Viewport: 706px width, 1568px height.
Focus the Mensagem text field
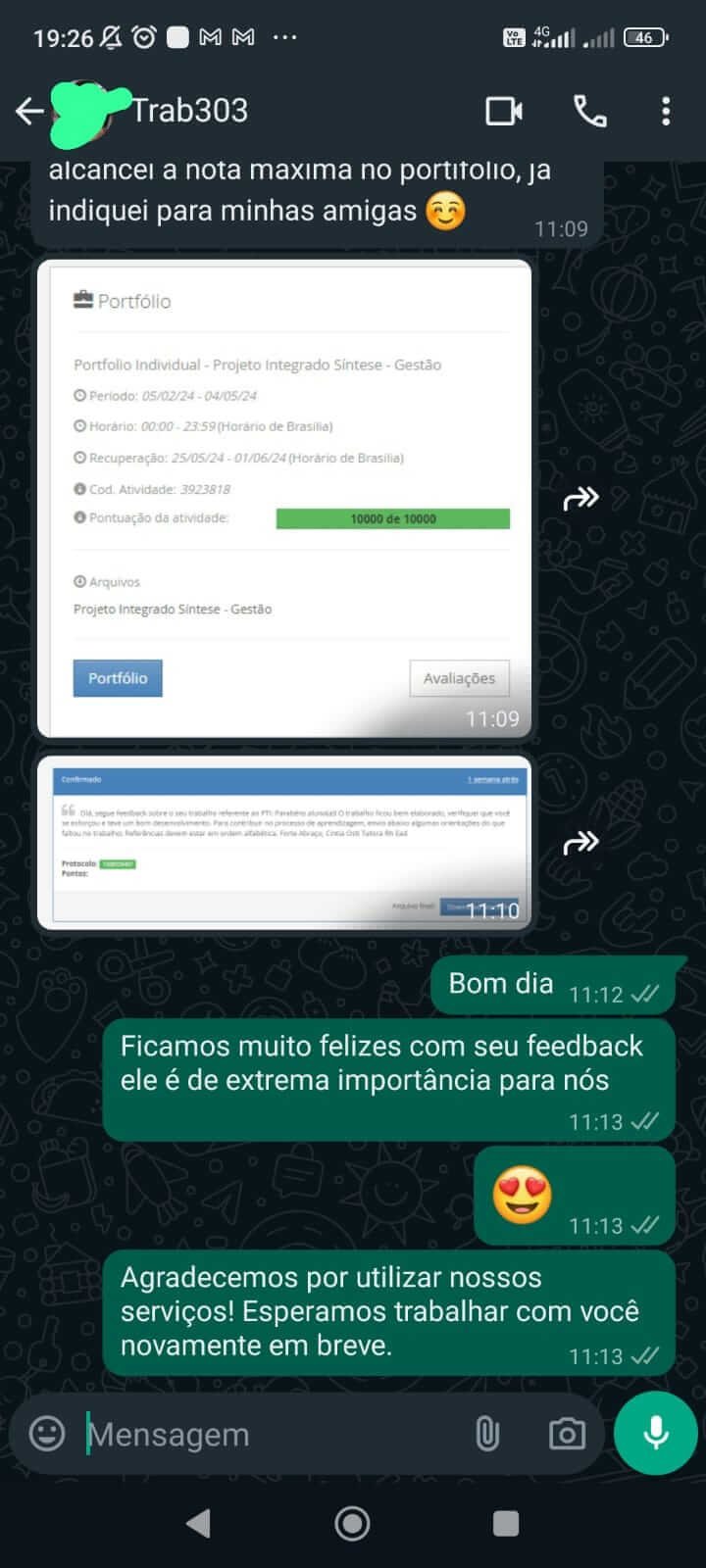(x=265, y=1434)
